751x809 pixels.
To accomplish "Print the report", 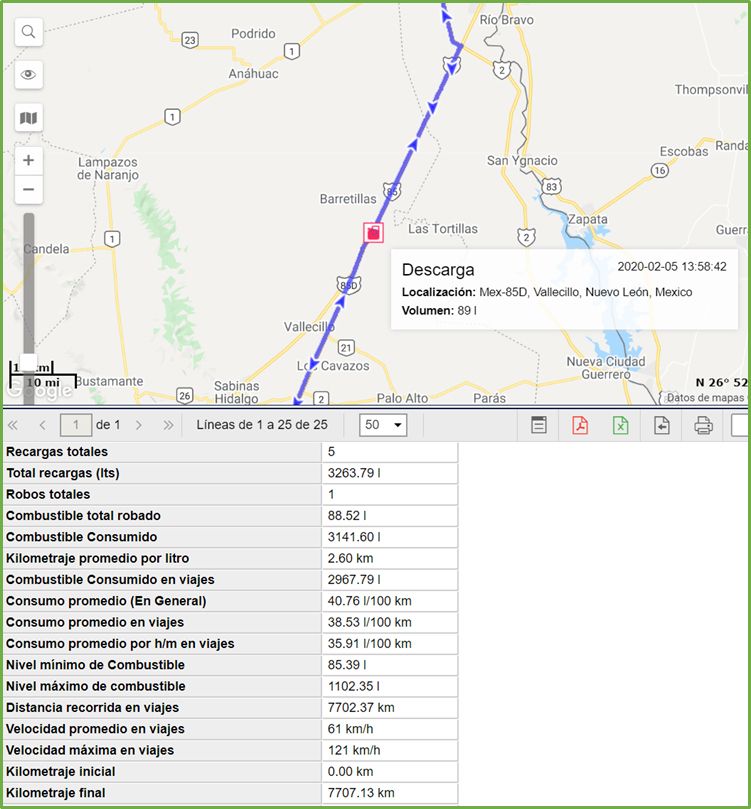I will pyautogui.click(x=703, y=425).
